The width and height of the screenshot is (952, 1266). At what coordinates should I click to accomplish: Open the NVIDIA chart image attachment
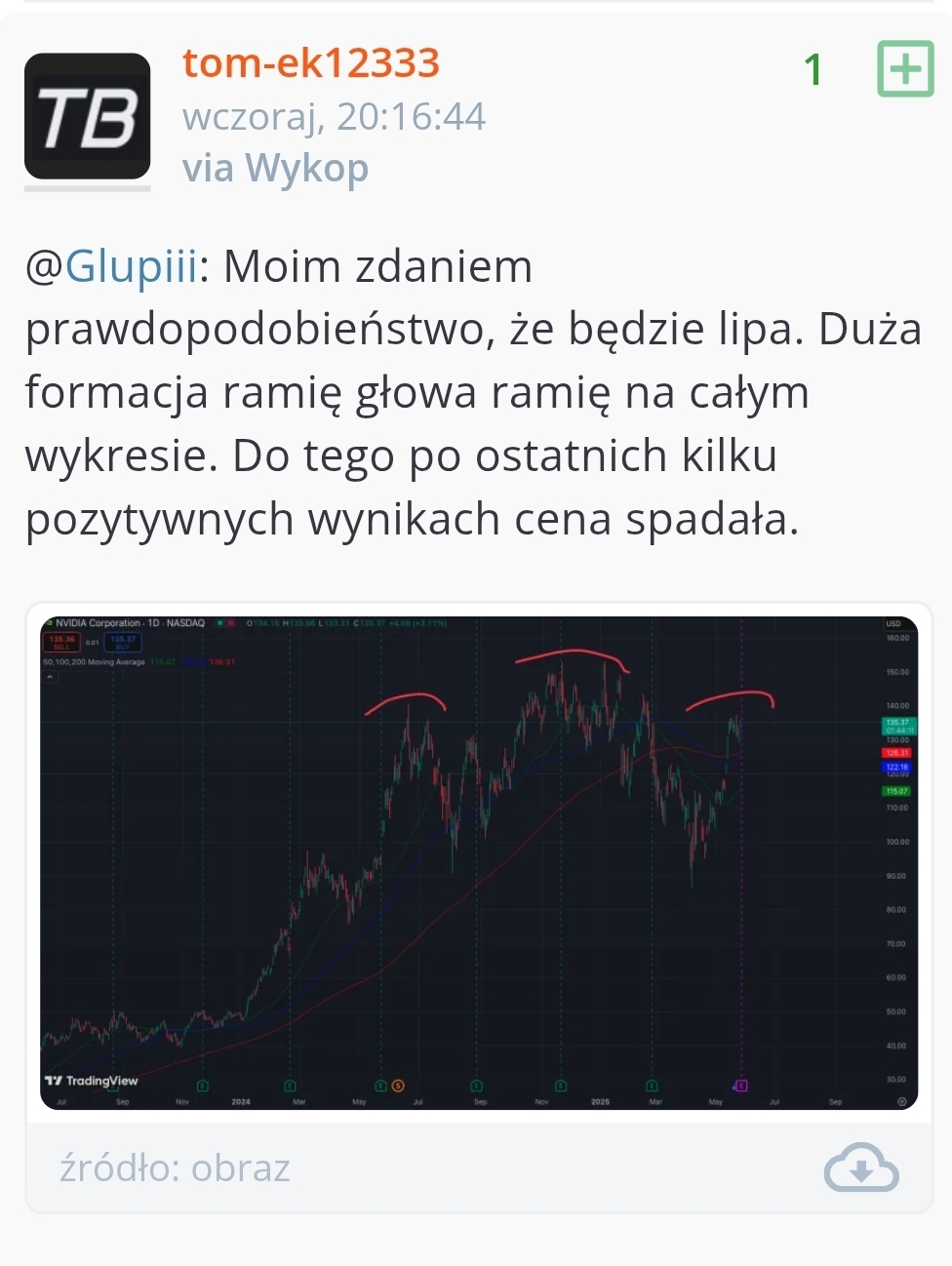[479, 863]
